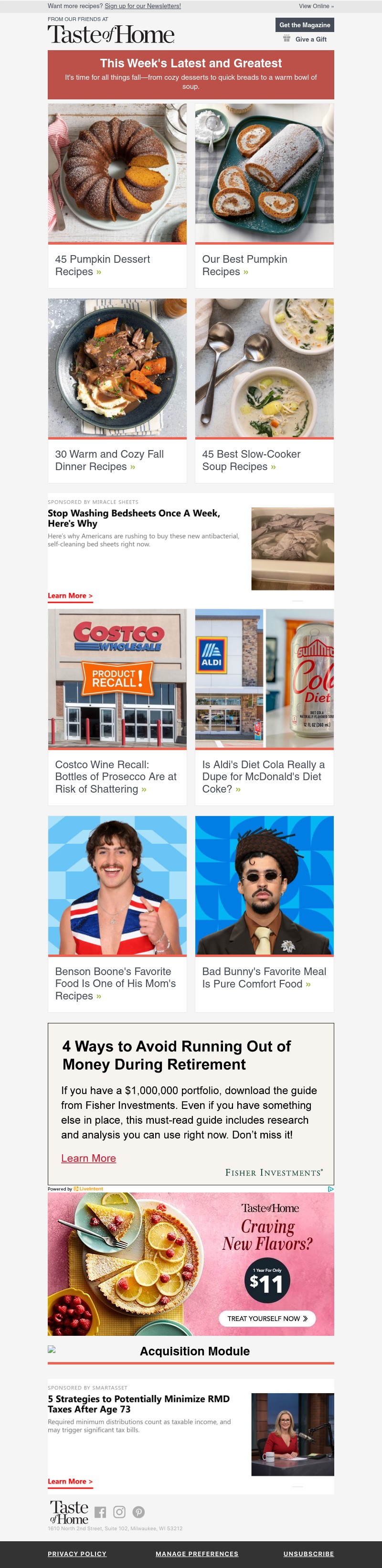Read Aldi's Diet Cola article
Screen dimensions: 382x1568
263,776
